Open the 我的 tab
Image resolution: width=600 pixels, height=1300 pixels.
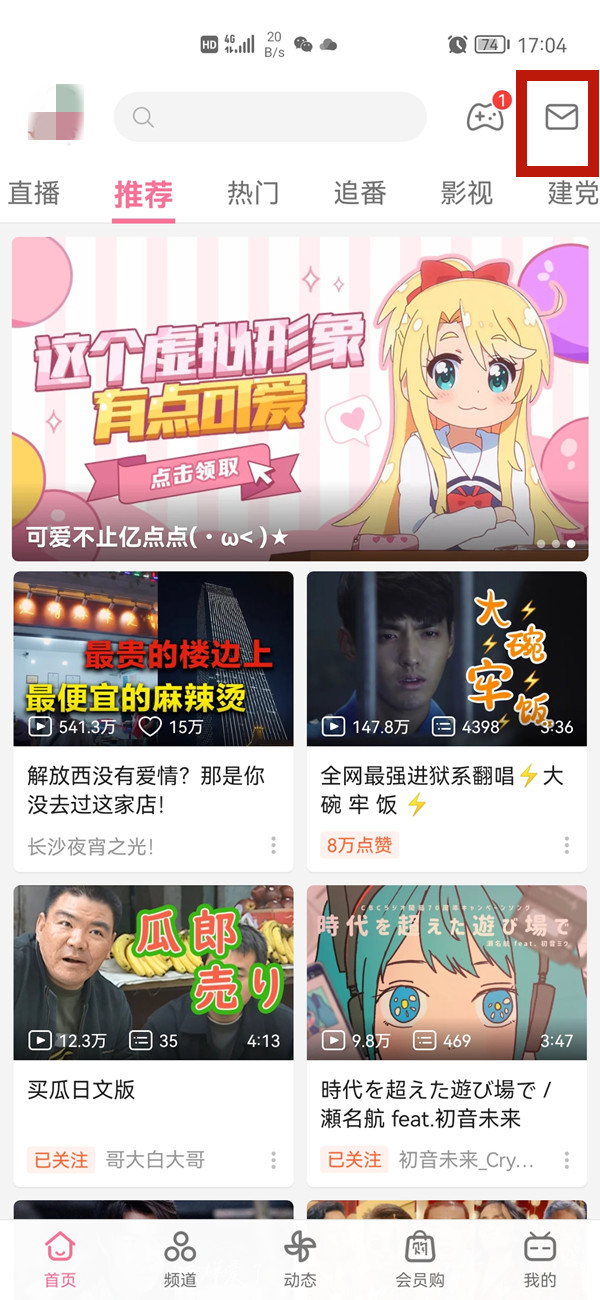coord(540,1258)
